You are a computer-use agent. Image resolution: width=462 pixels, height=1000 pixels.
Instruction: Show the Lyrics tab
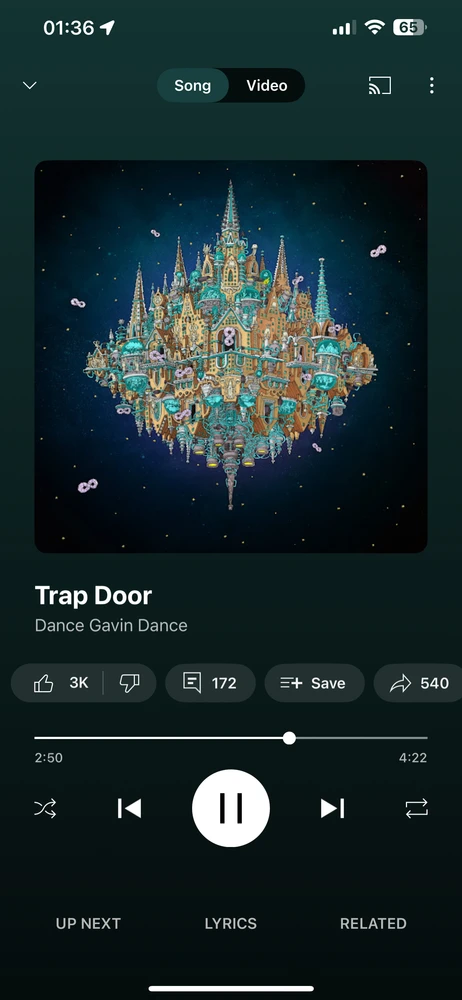231,923
